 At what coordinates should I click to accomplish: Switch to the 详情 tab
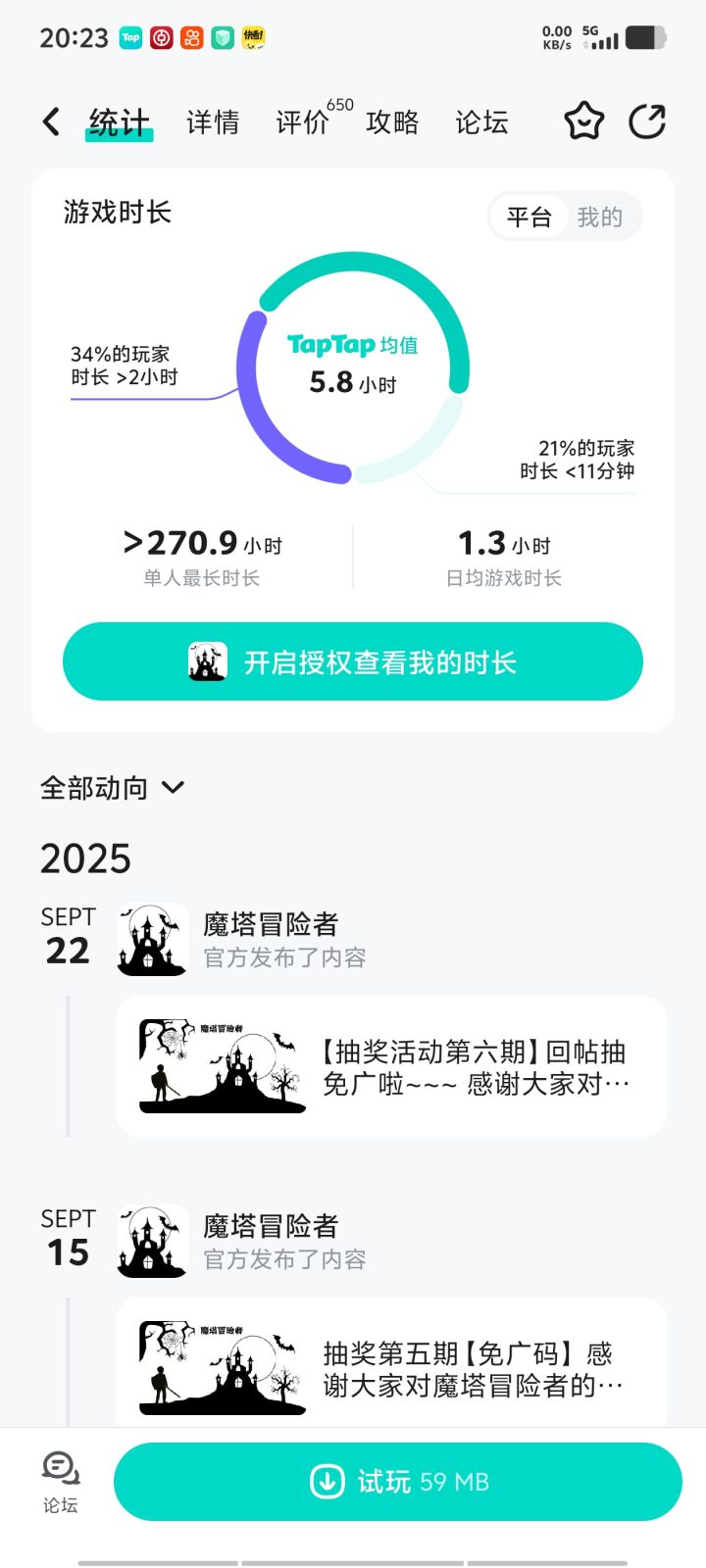(x=212, y=123)
